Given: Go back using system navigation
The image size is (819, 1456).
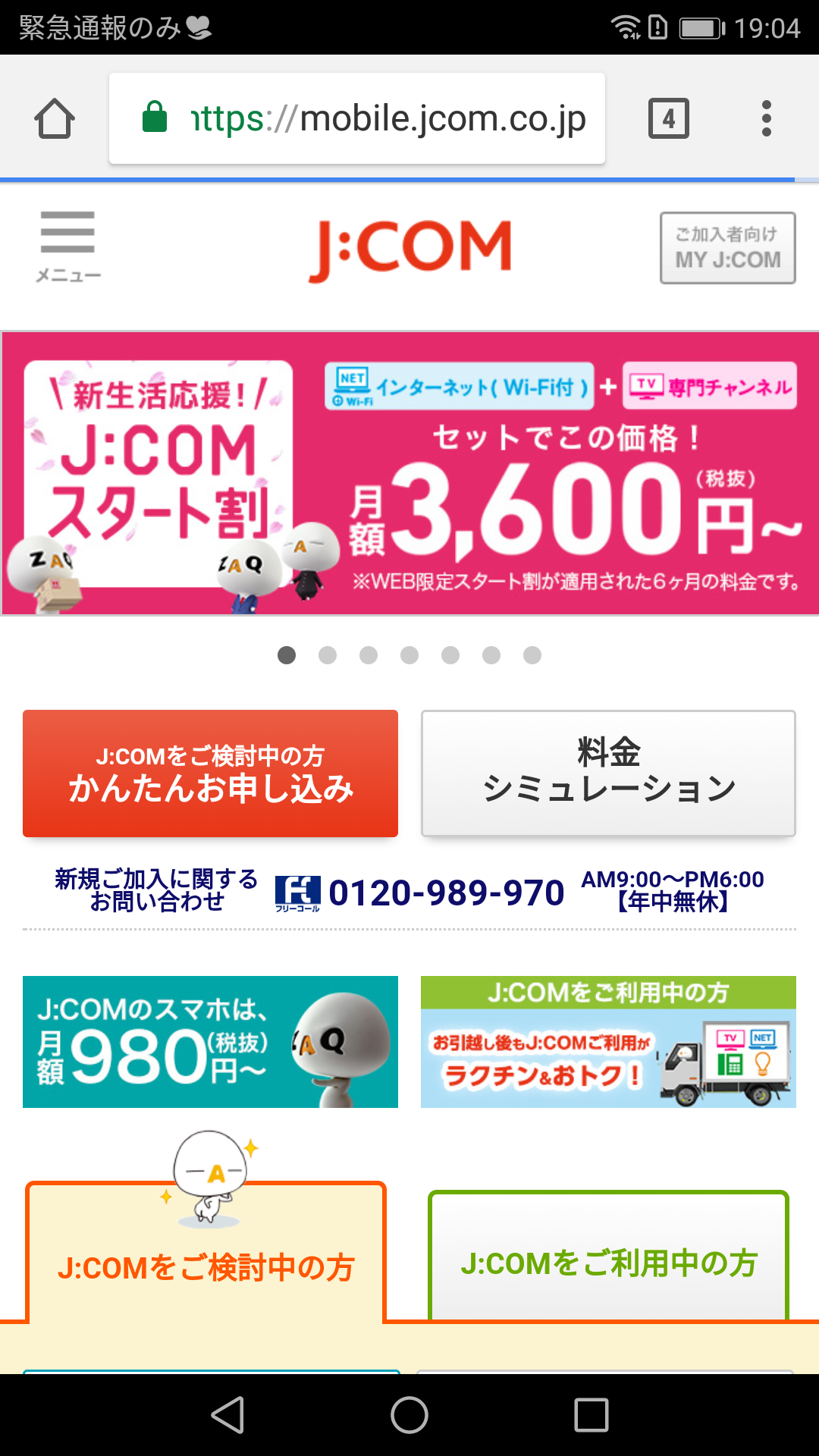Looking at the screenshot, I should point(227,1415).
